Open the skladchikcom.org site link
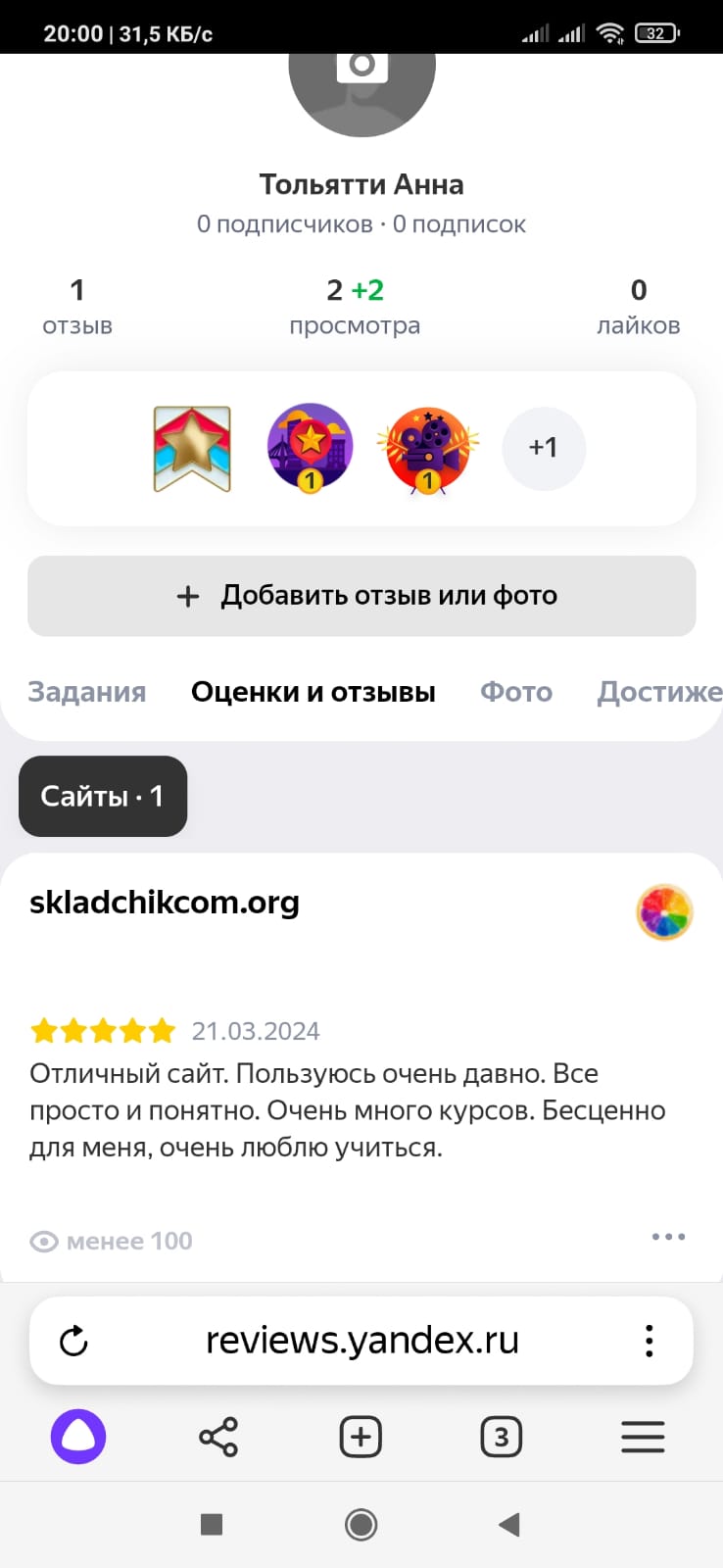 (x=165, y=902)
